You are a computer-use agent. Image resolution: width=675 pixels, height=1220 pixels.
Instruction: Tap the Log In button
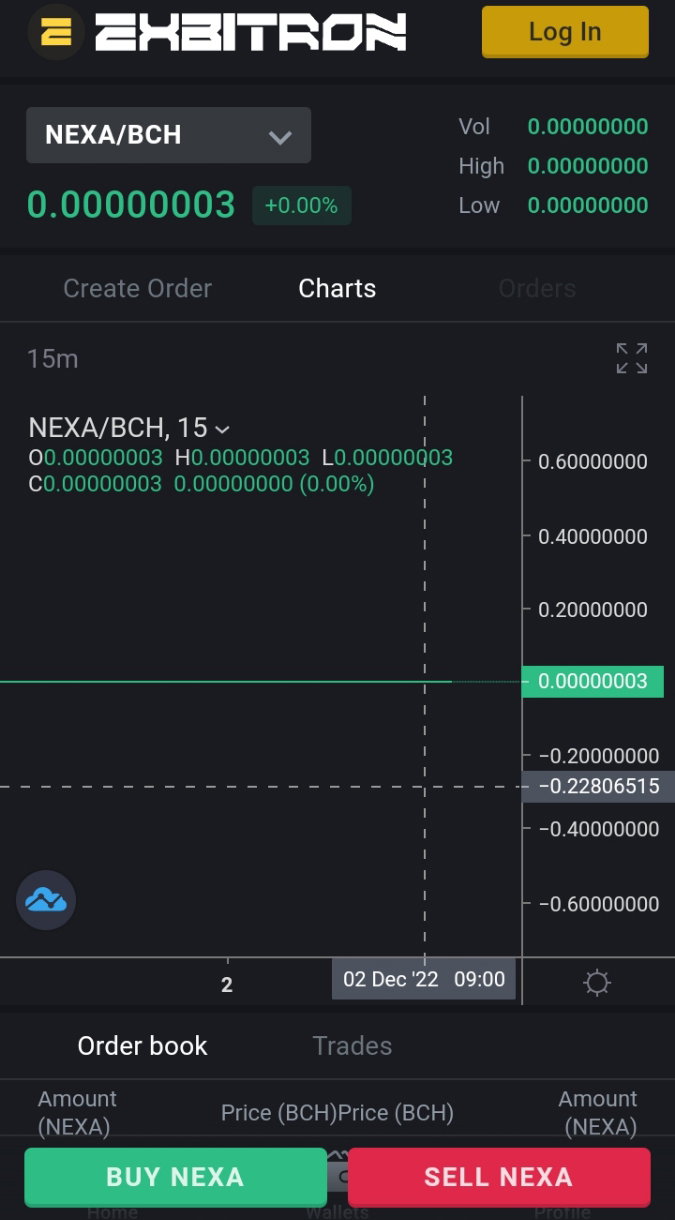(x=565, y=32)
